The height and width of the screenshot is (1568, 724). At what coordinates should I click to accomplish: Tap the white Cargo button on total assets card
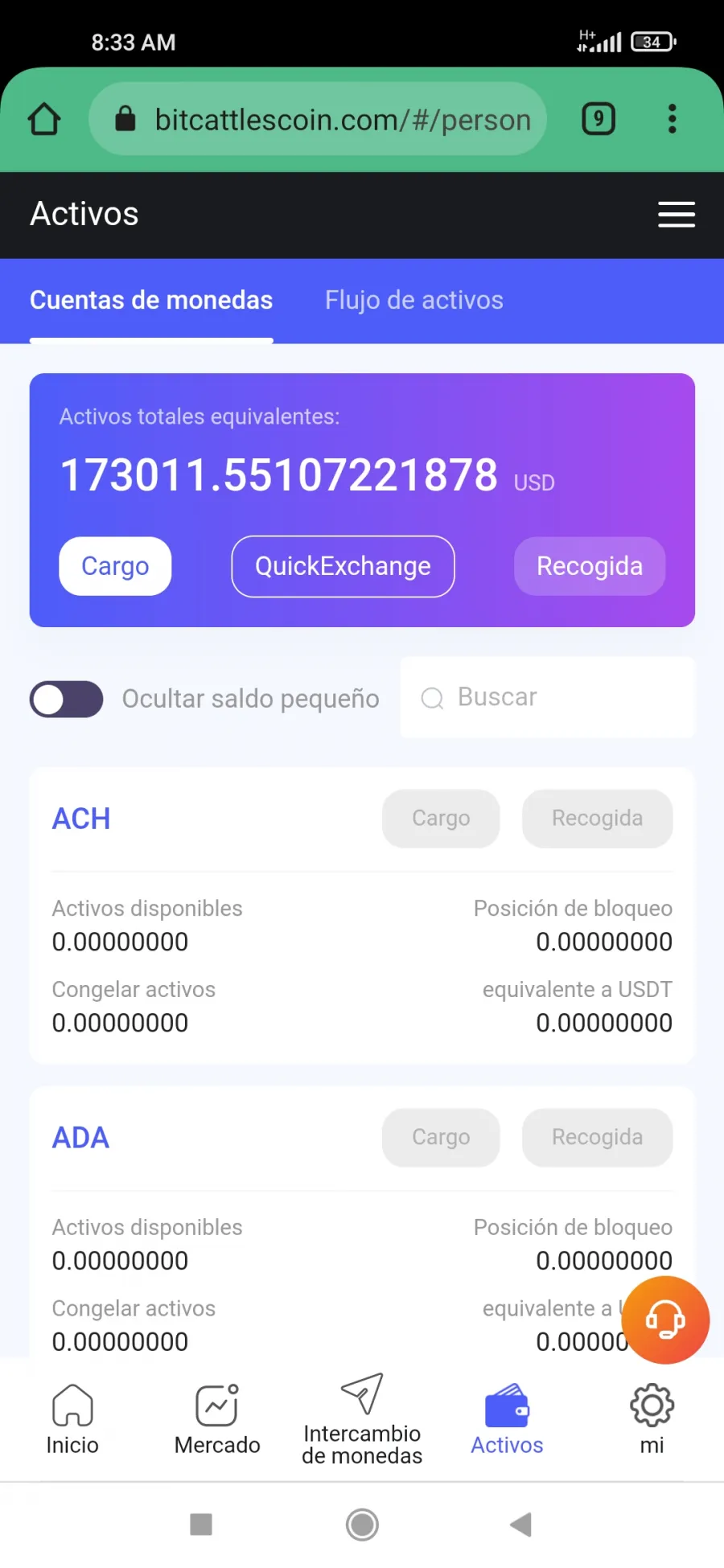(x=115, y=566)
